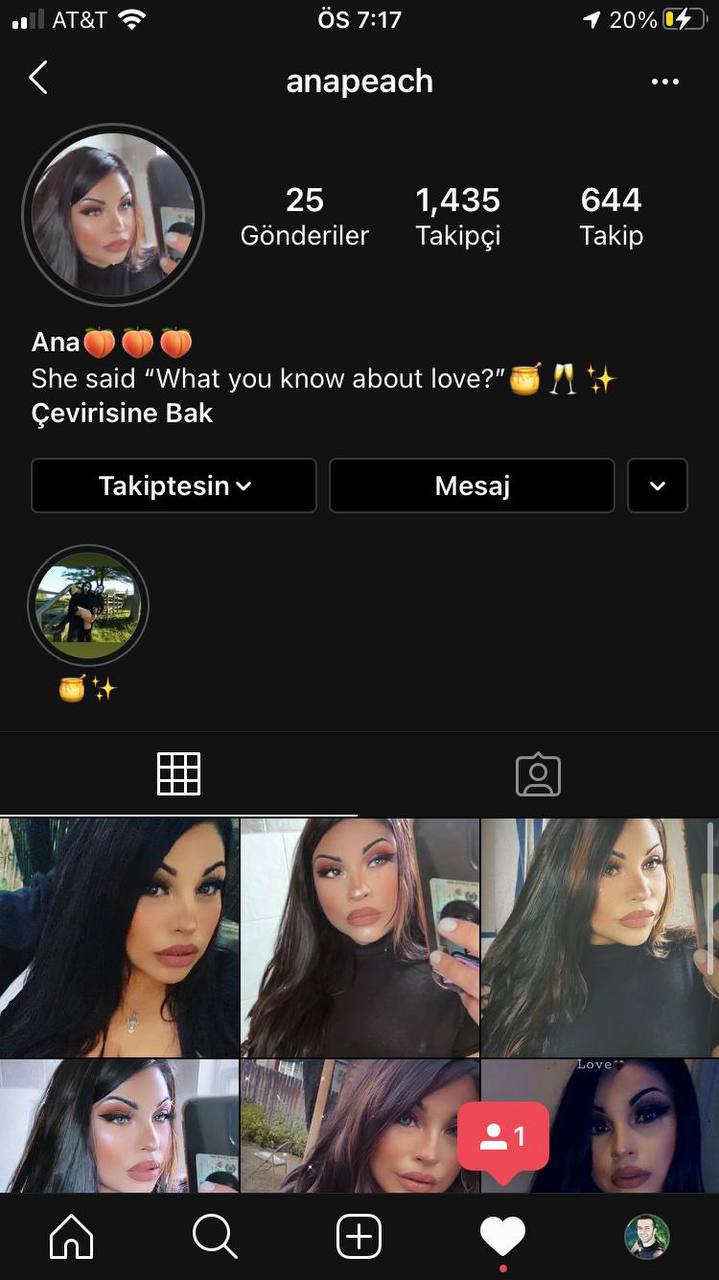The height and width of the screenshot is (1280, 719).
Task: Go back using the top-left arrow
Action: click(x=38, y=78)
